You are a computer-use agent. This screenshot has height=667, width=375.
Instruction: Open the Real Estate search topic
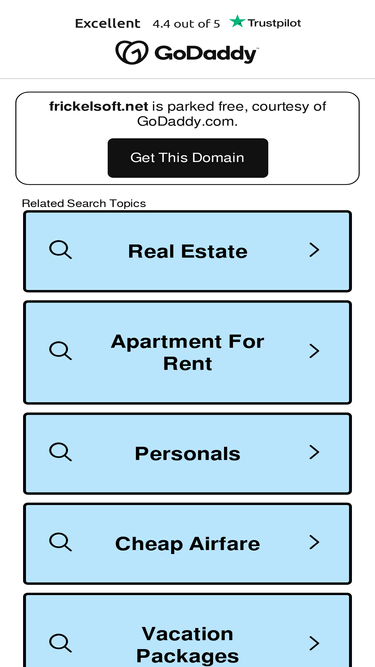[x=188, y=251]
